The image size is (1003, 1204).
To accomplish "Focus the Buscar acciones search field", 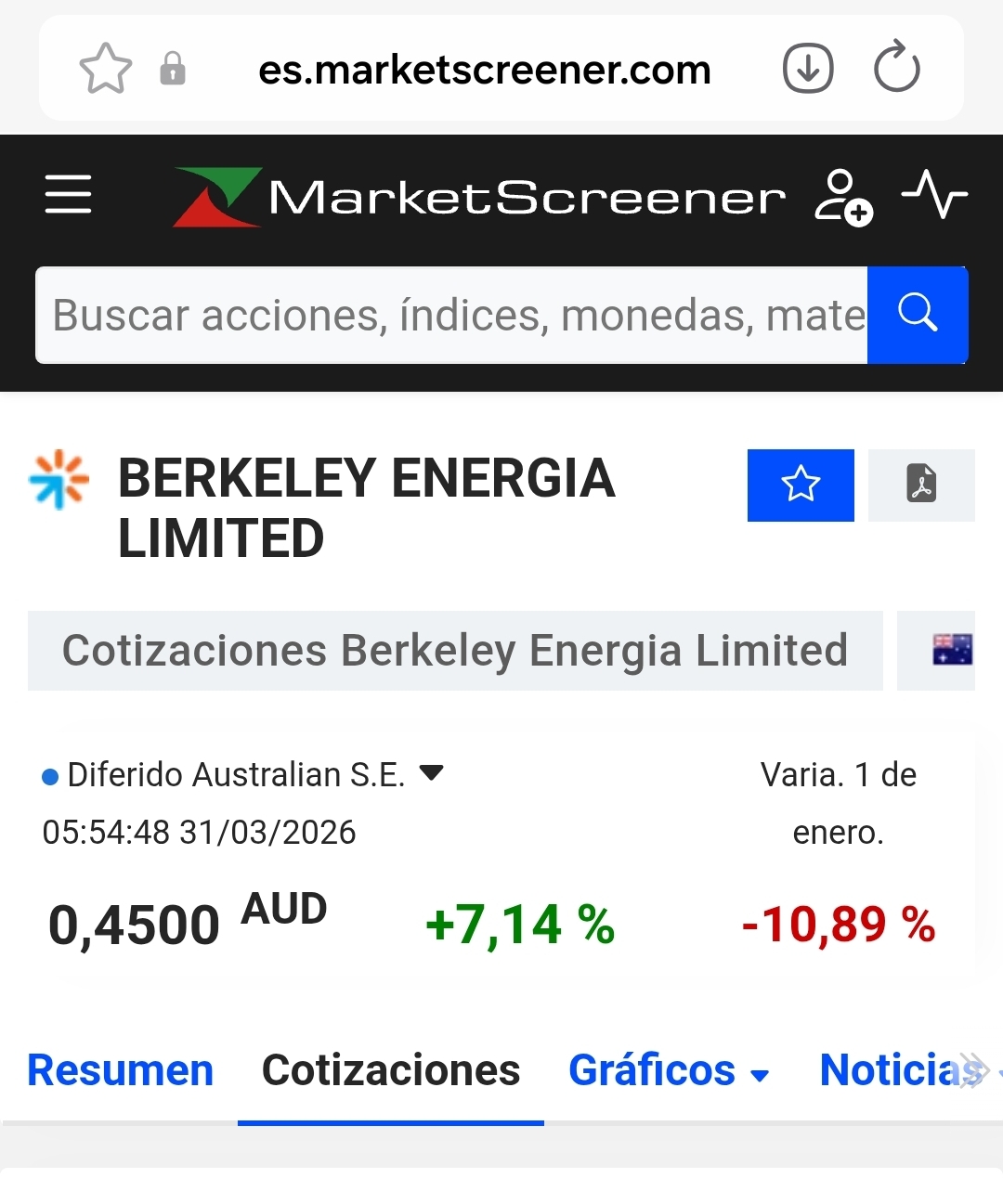I will pyautogui.click(x=451, y=316).
